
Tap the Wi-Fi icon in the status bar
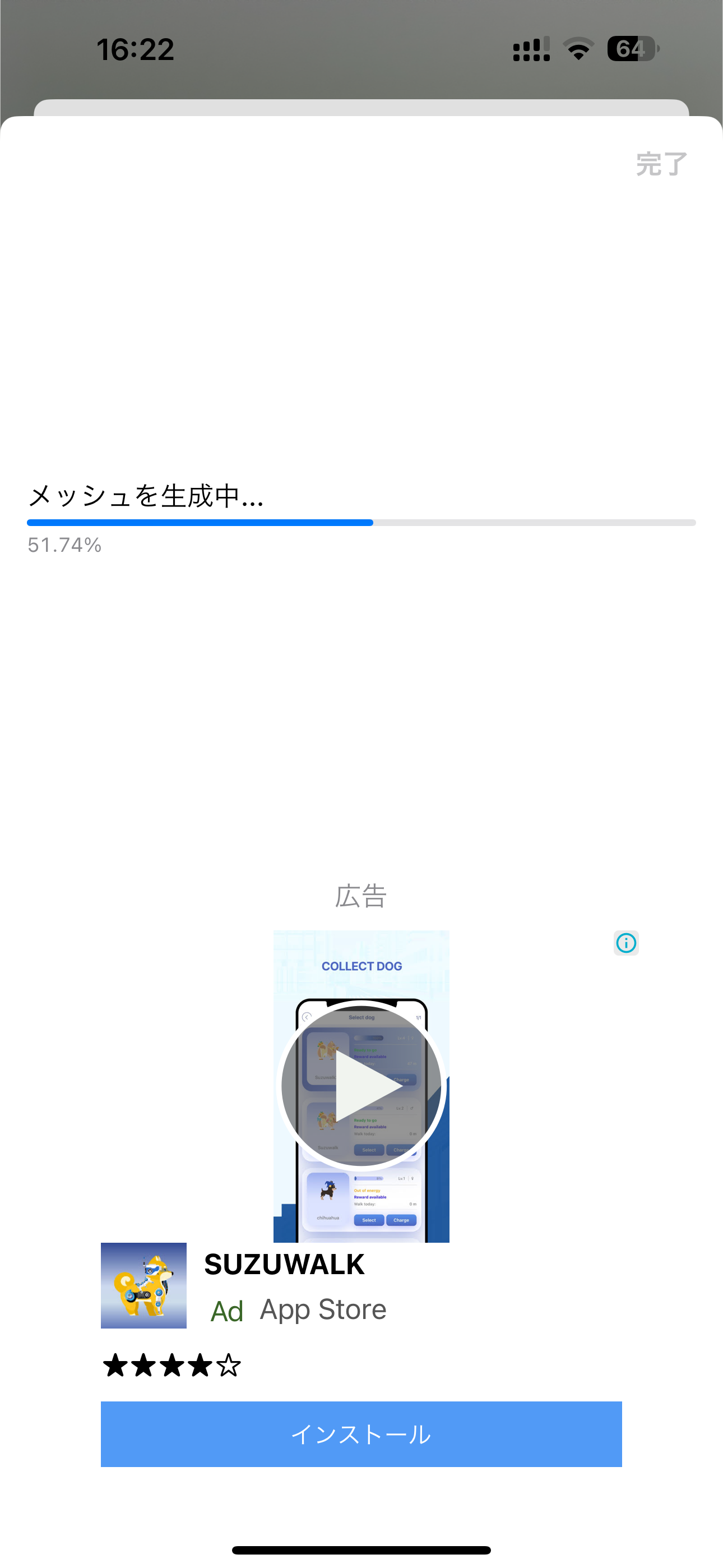point(577,48)
